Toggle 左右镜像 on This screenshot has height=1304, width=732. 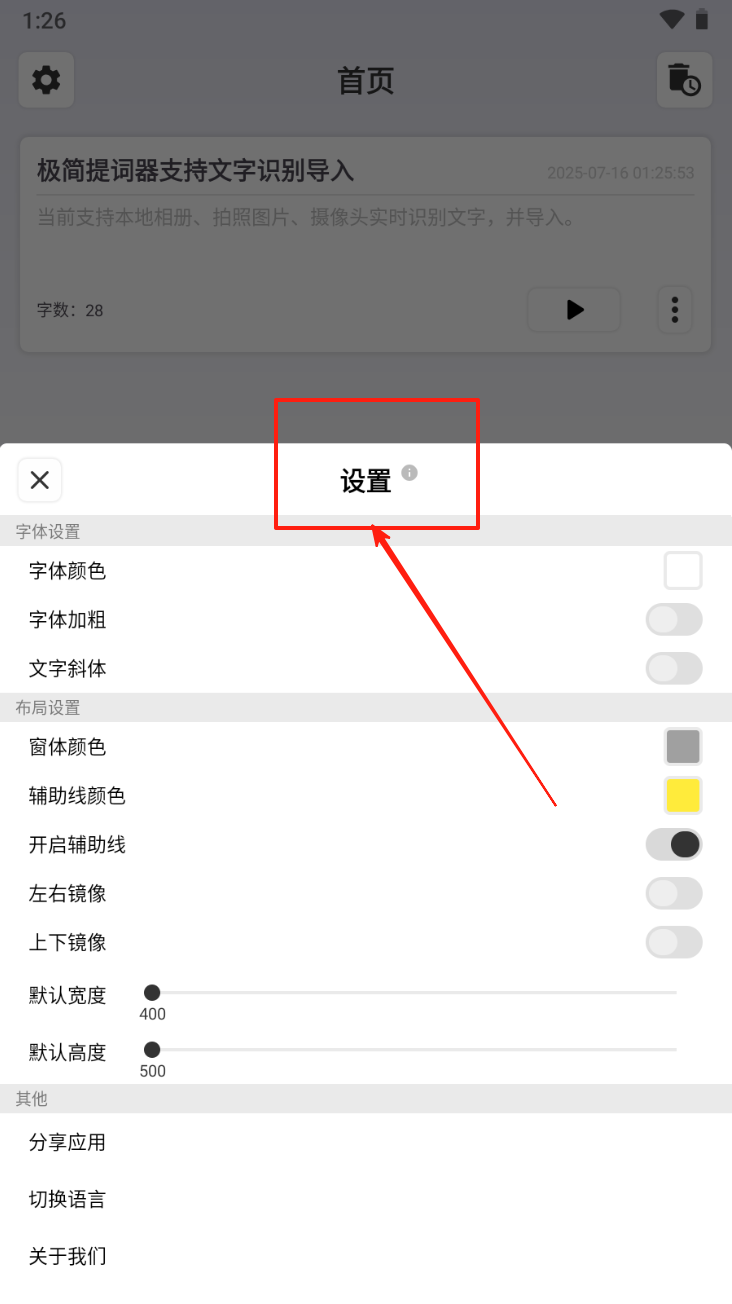(x=674, y=893)
